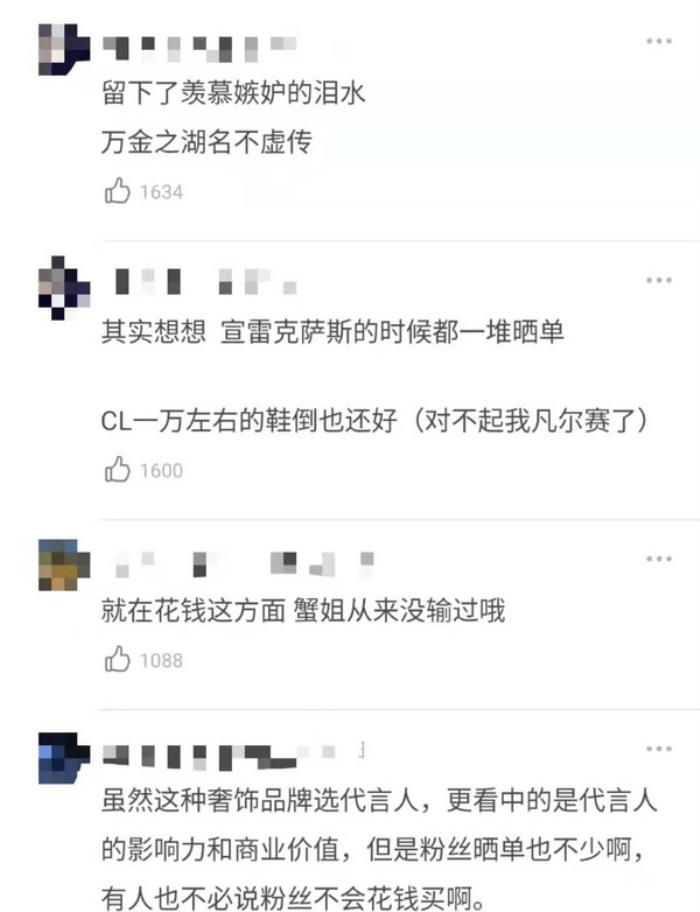The image size is (700, 912).
Task: Open the overflow menu on the 万金之湖名不虚传 comment
Action: pos(658,41)
